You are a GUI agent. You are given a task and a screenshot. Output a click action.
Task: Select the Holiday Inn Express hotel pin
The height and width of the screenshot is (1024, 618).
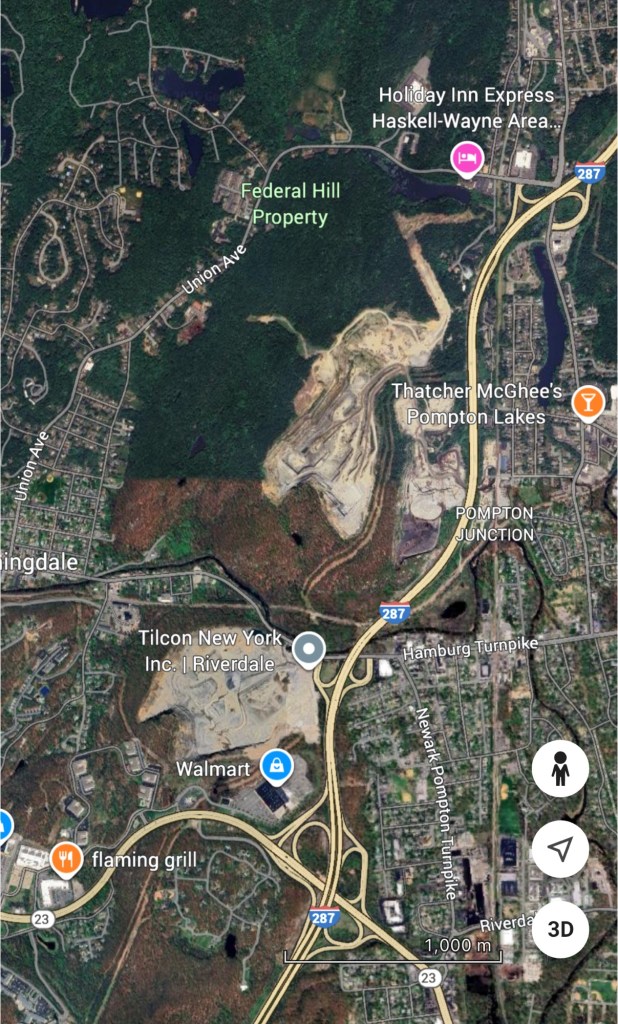pyautogui.click(x=466, y=157)
